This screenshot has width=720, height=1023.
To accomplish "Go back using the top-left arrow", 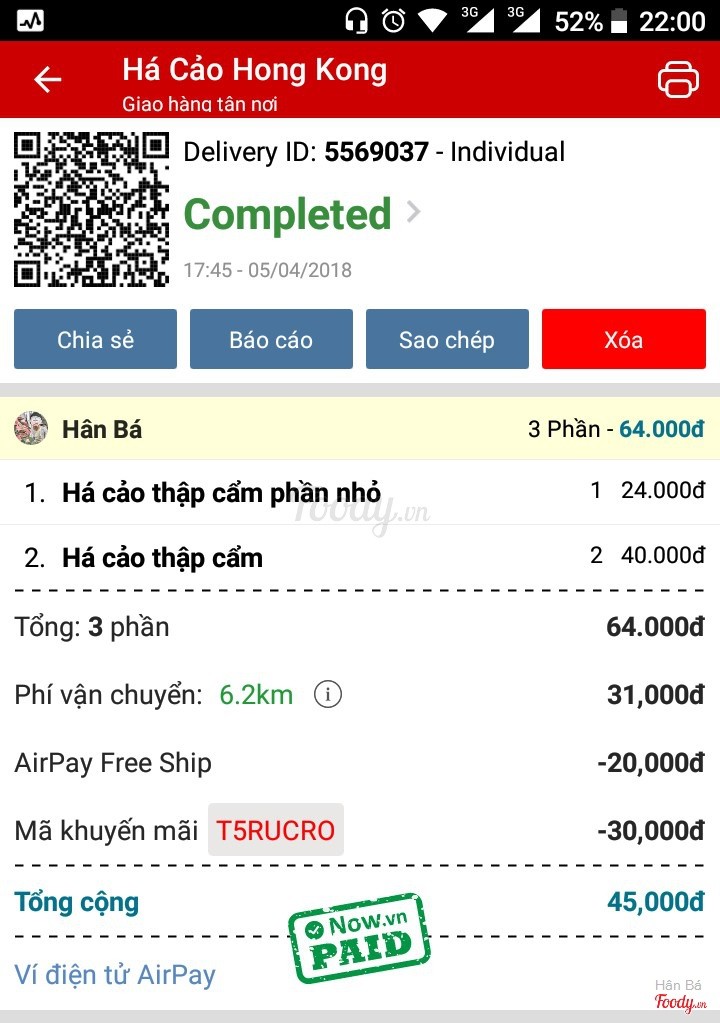I will (x=47, y=80).
